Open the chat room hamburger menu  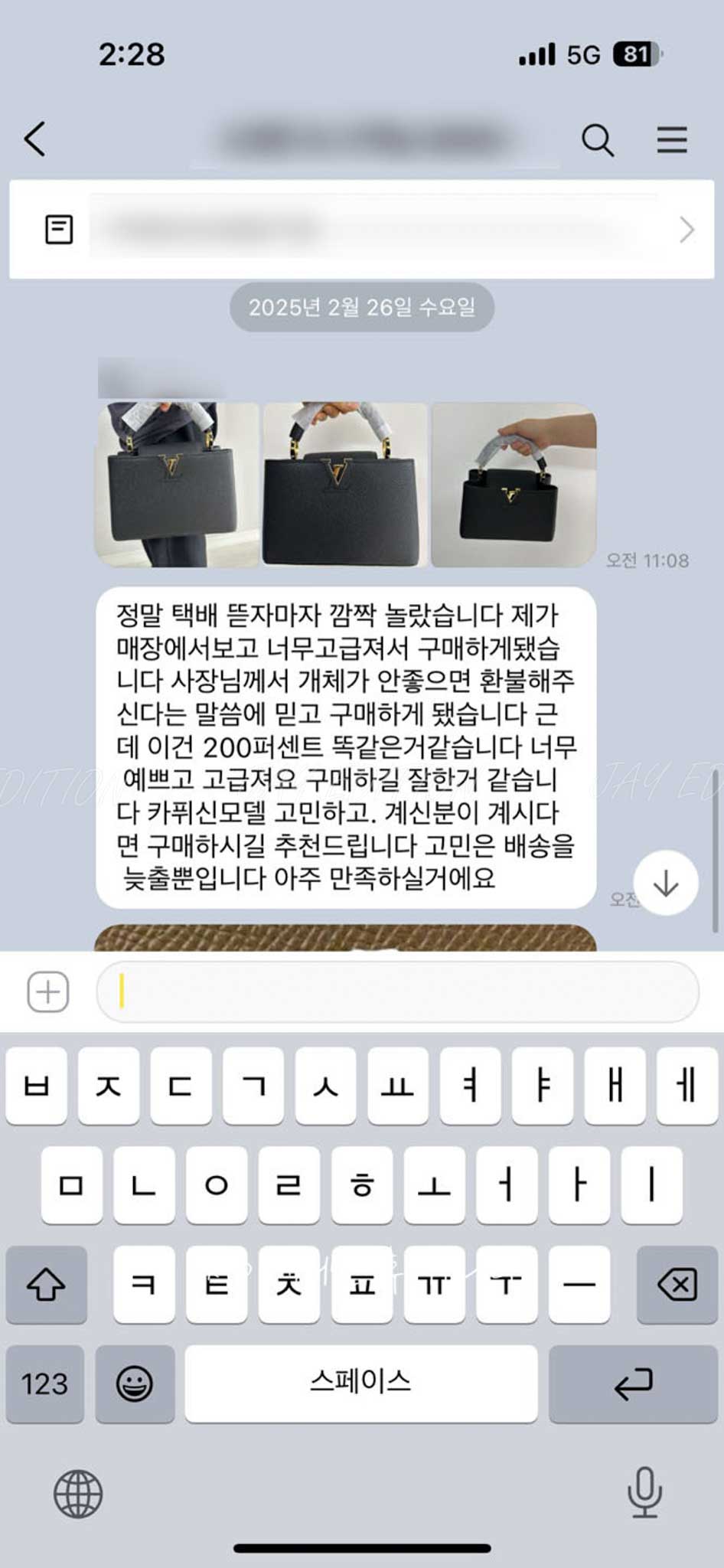click(671, 140)
